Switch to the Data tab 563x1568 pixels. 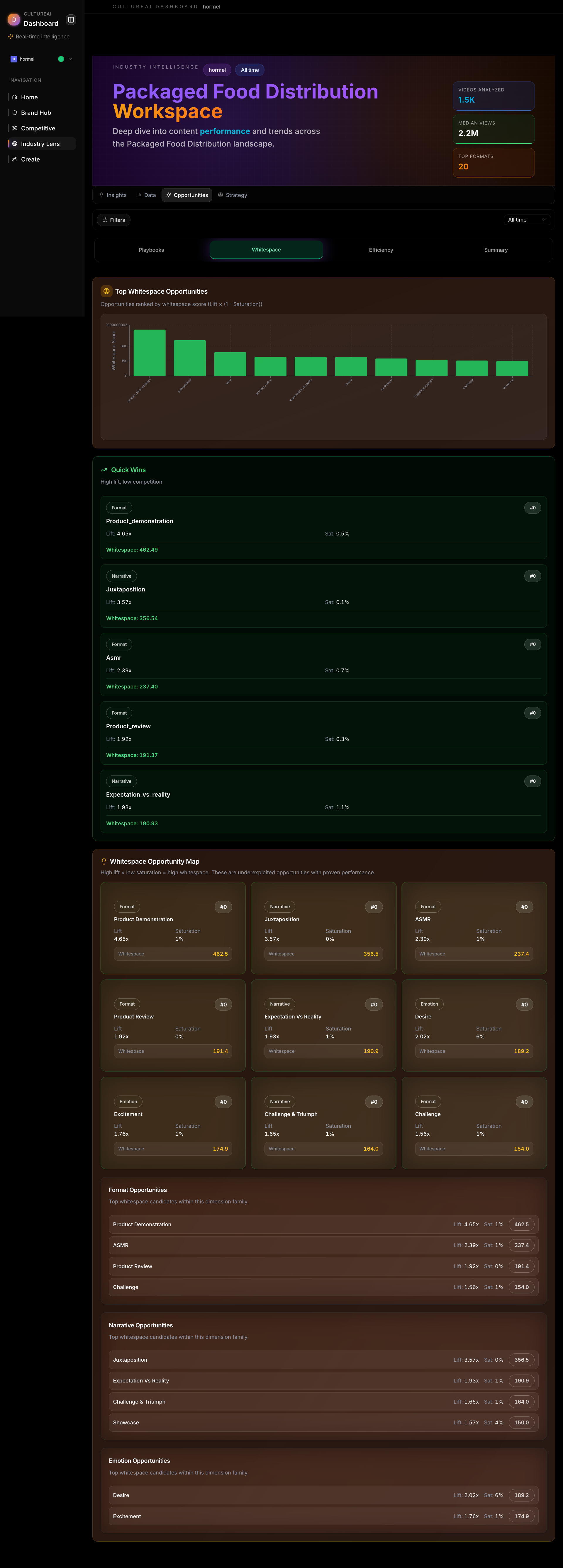coord(146,195)
